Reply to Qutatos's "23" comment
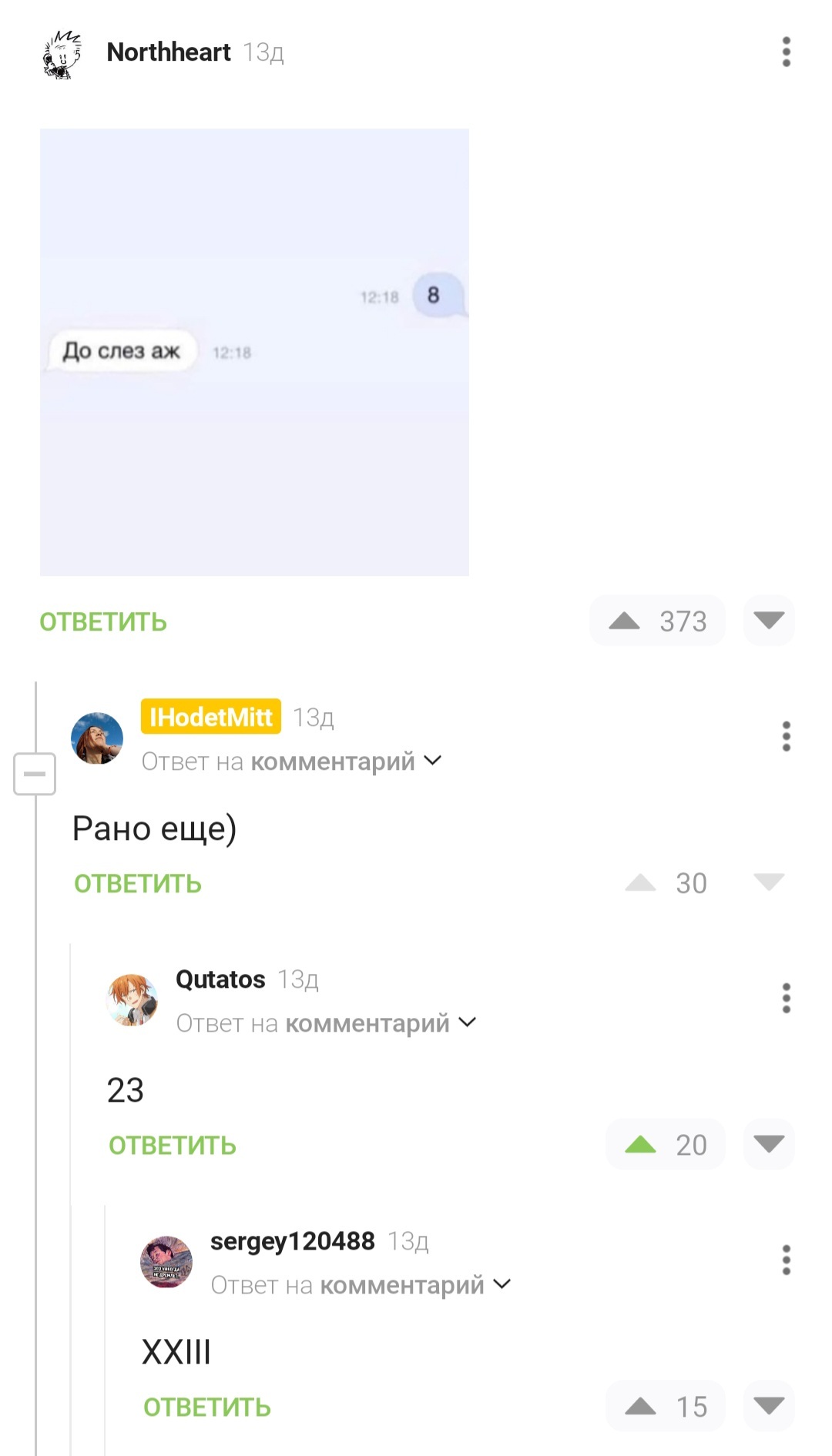The height and width of the screenshot is (1456, 832). coord(173,1146)
